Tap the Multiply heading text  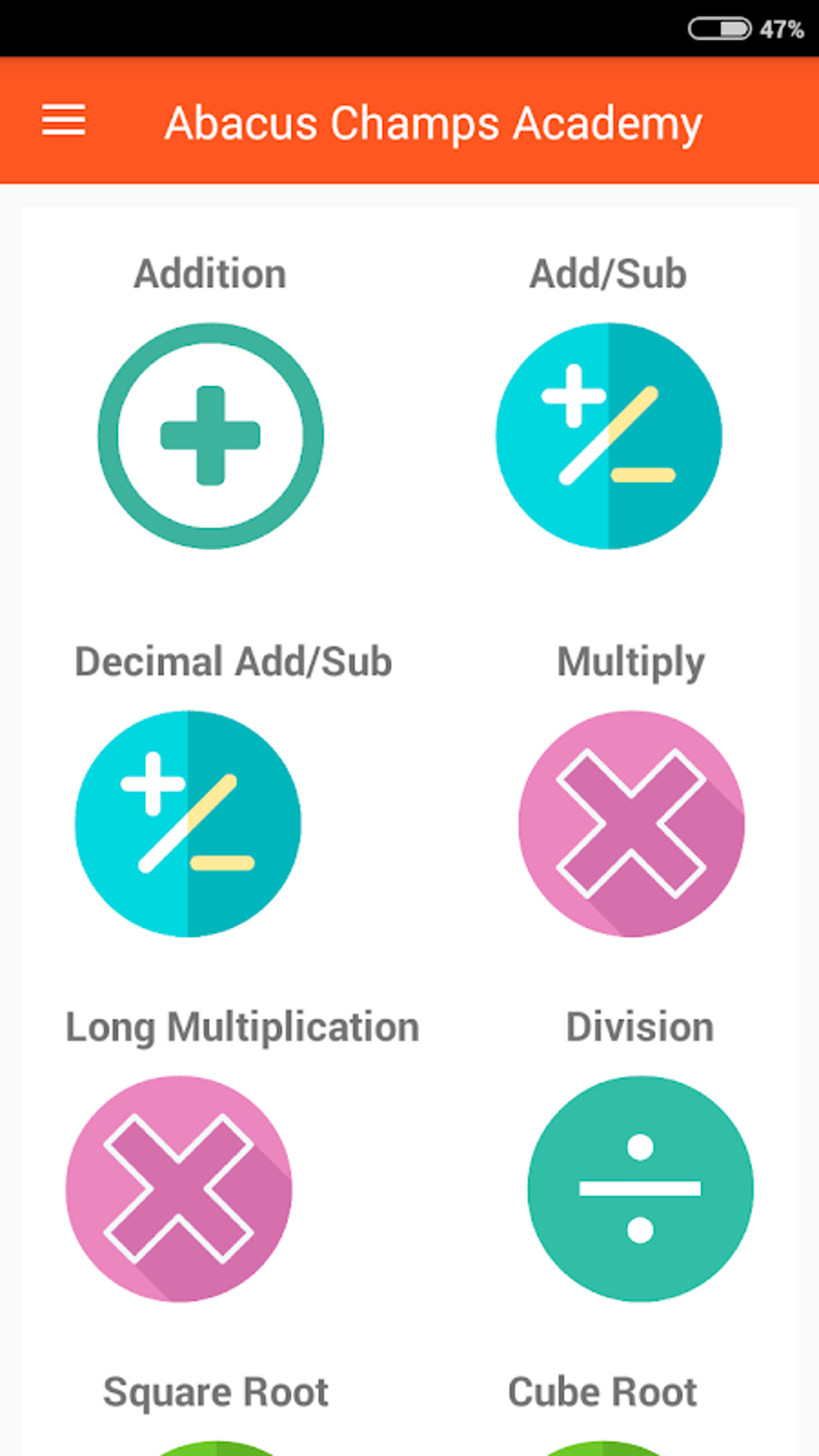(x=631, y=661)
